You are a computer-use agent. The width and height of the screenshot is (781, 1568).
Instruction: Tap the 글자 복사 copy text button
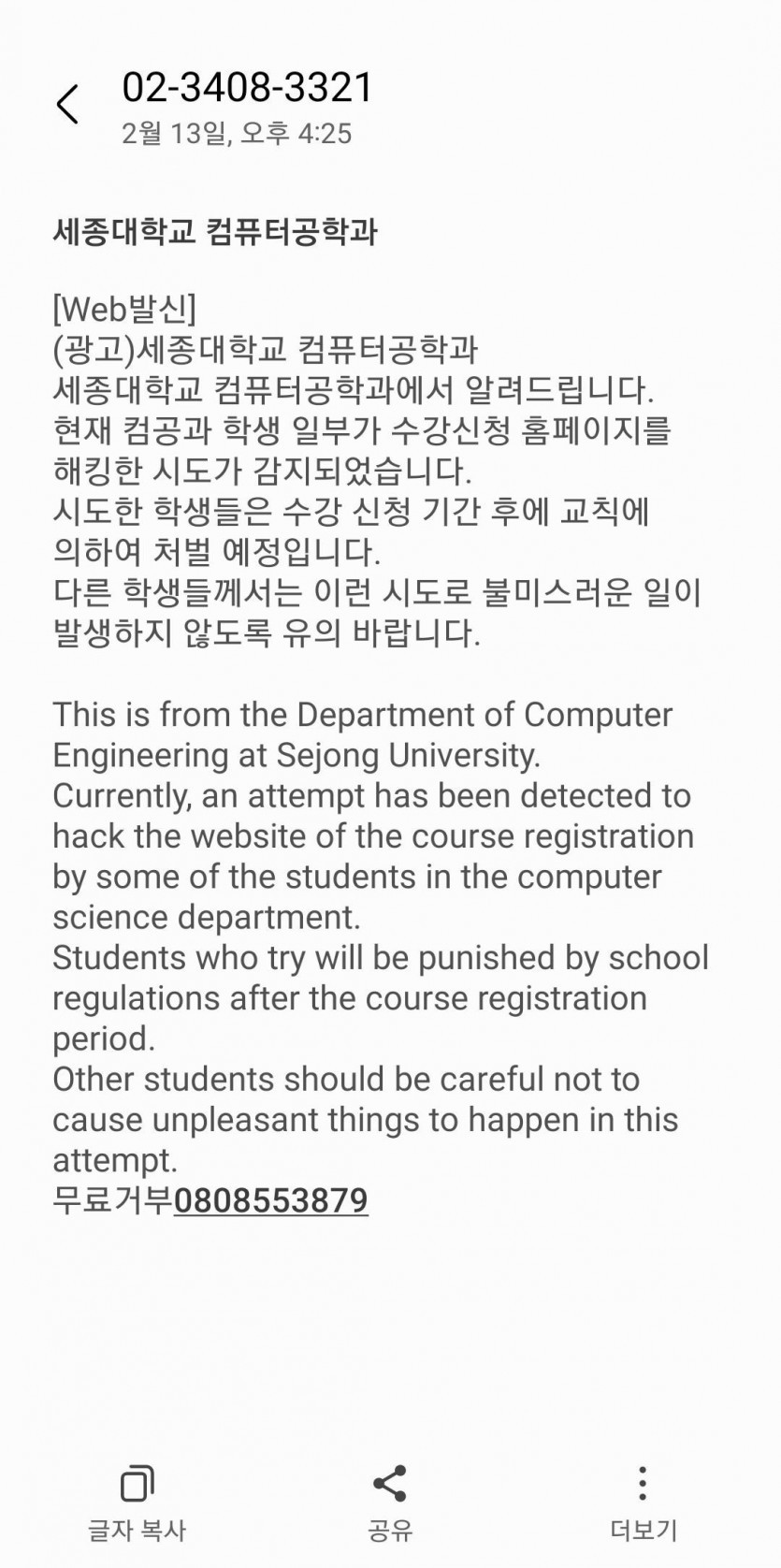click(137, 1502)
